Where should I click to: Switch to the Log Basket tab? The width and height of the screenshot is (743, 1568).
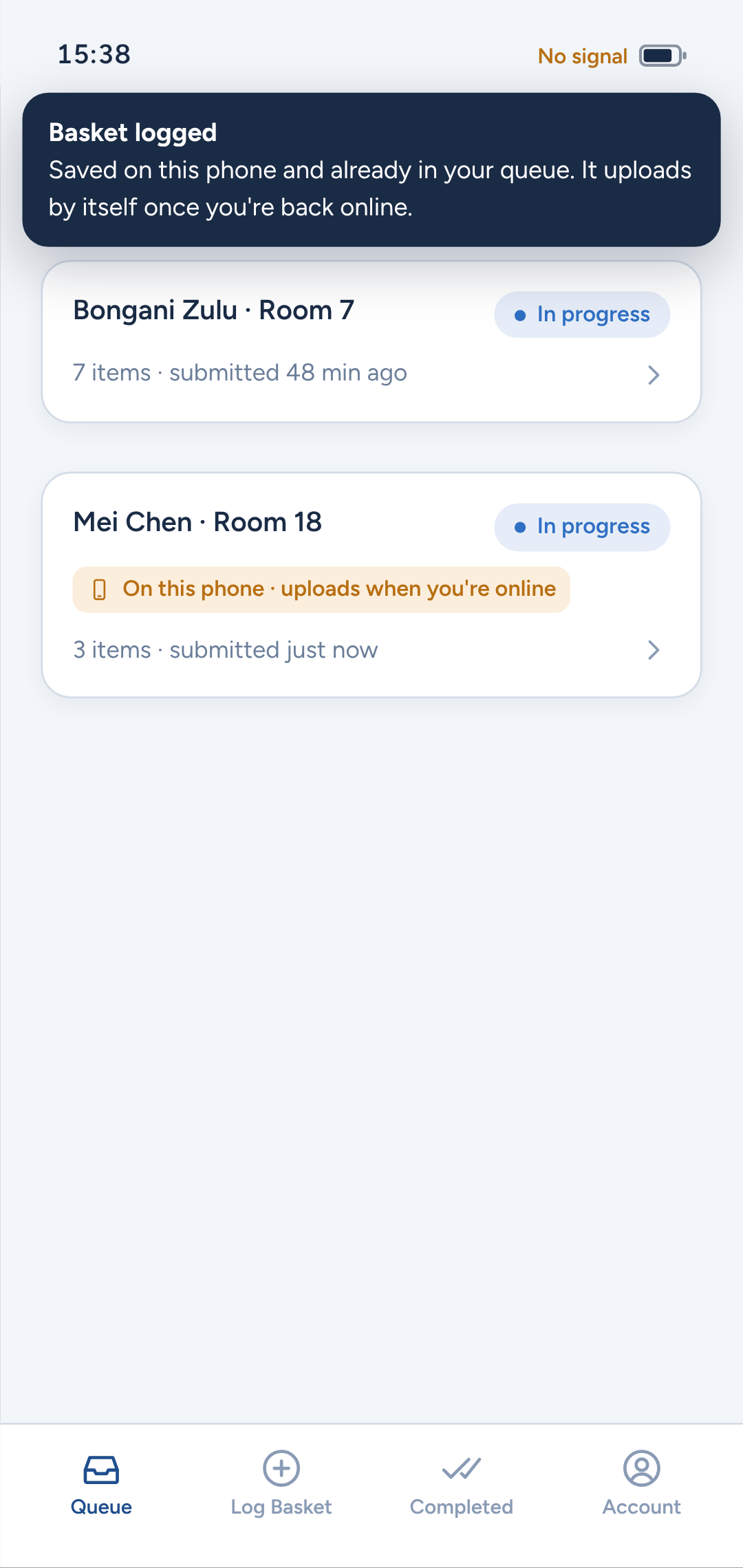[281, 1483]
